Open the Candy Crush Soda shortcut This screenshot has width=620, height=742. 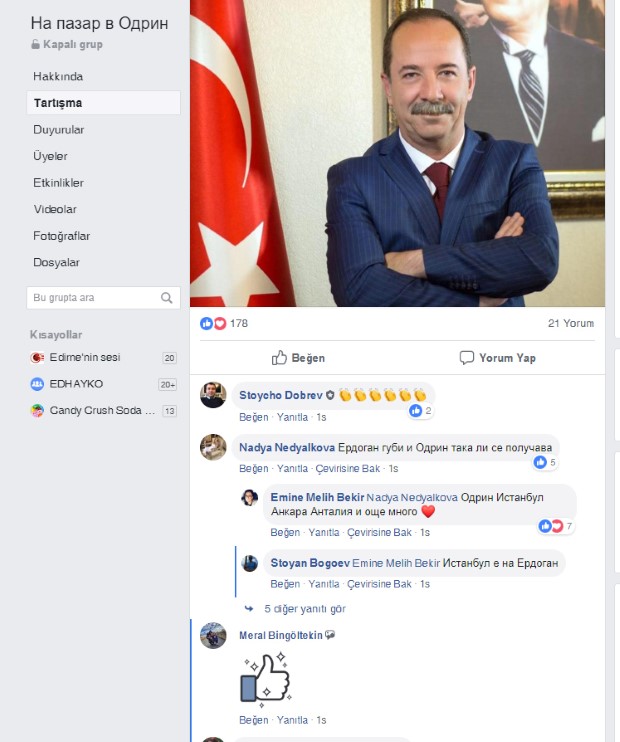[x=103, y=411]
